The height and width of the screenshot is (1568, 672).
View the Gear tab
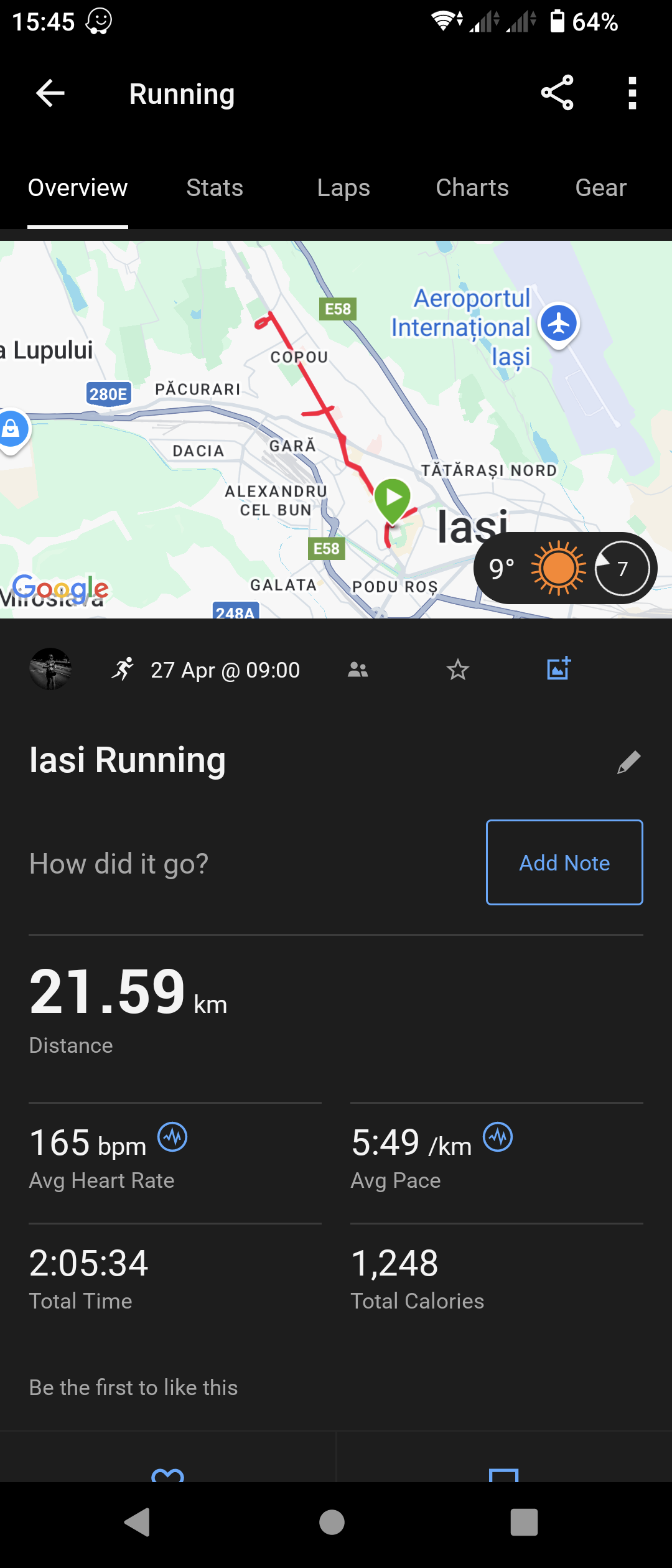coord(600,188)
